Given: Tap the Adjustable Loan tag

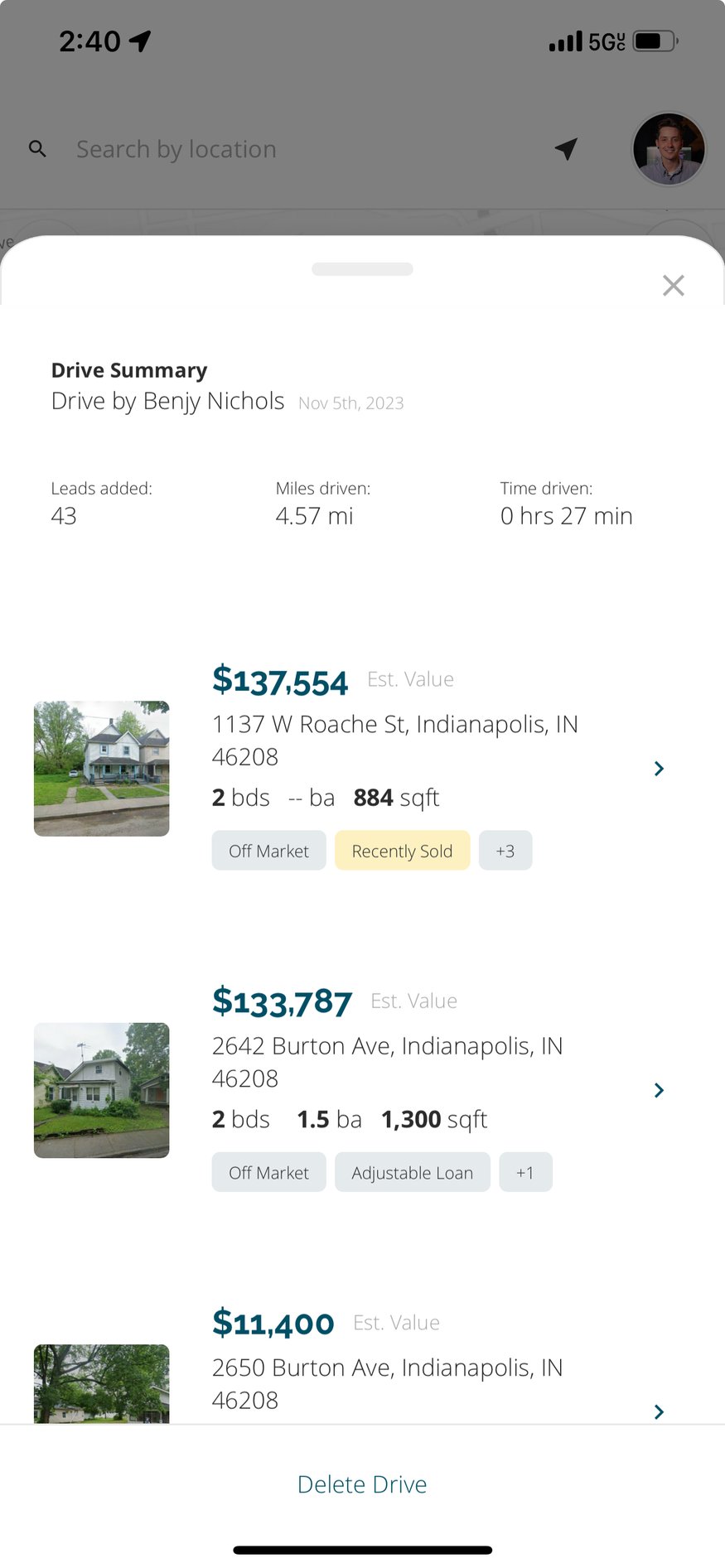Looking at the screenshot, I should point(412,1171).
